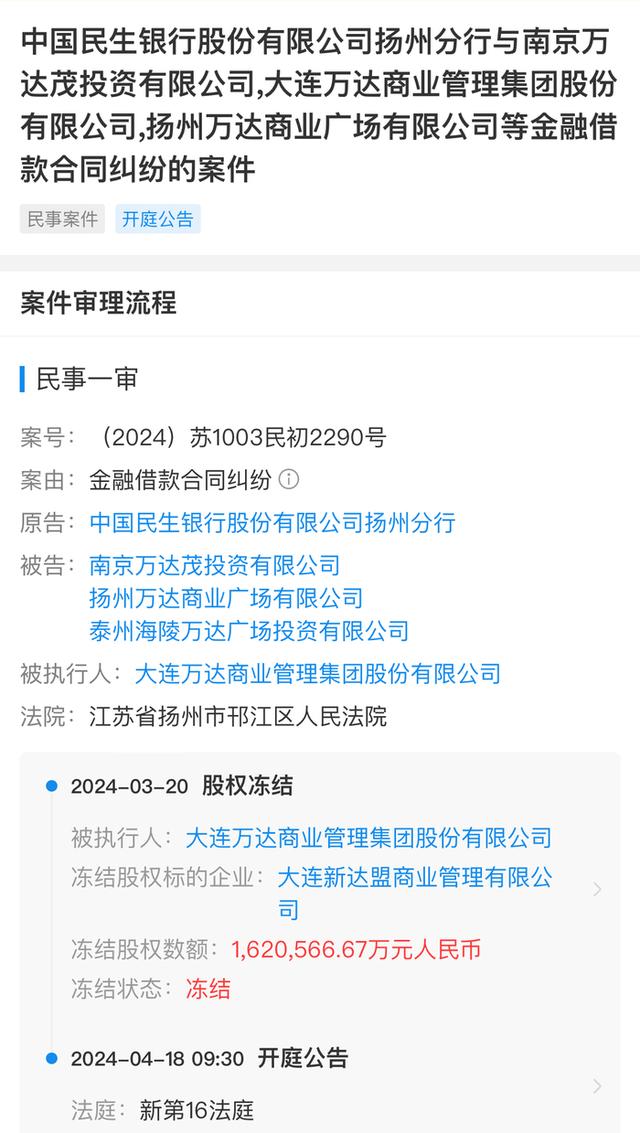
Task: Open 大连新达盟商业管理有限公司 company link
Action: pos(415,893)
